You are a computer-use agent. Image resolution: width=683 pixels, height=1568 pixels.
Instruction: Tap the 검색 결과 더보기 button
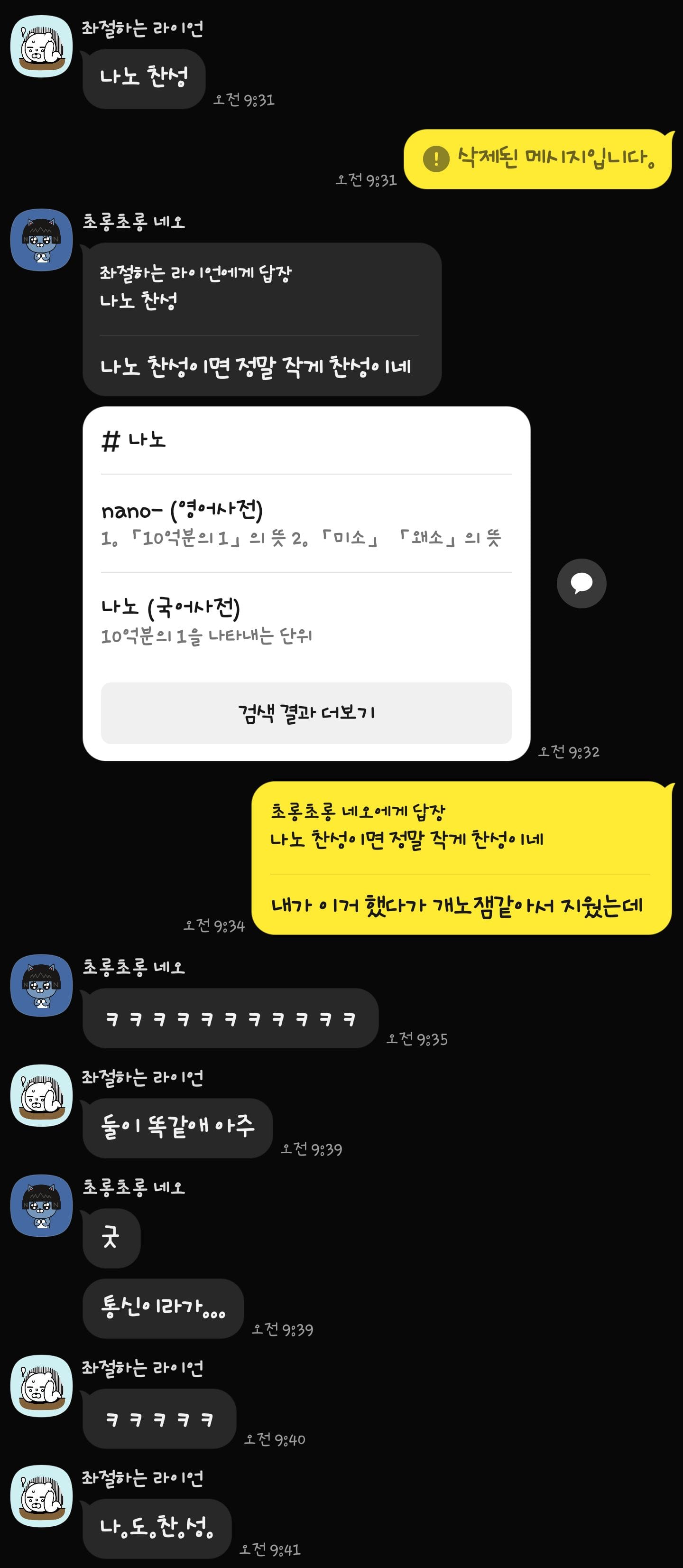click(306, 713)
